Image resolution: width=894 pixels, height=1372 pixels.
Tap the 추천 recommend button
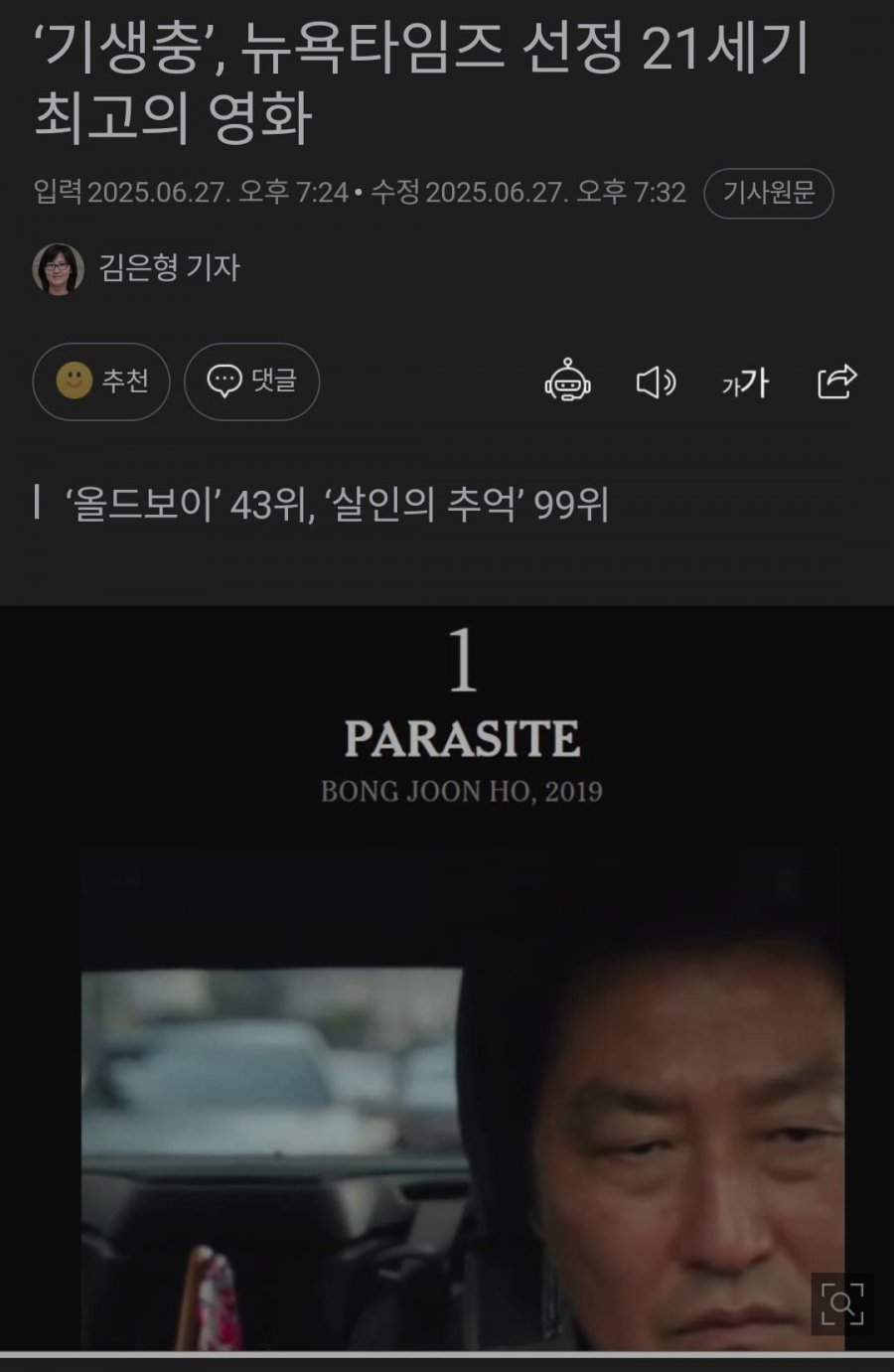[101, 381]
